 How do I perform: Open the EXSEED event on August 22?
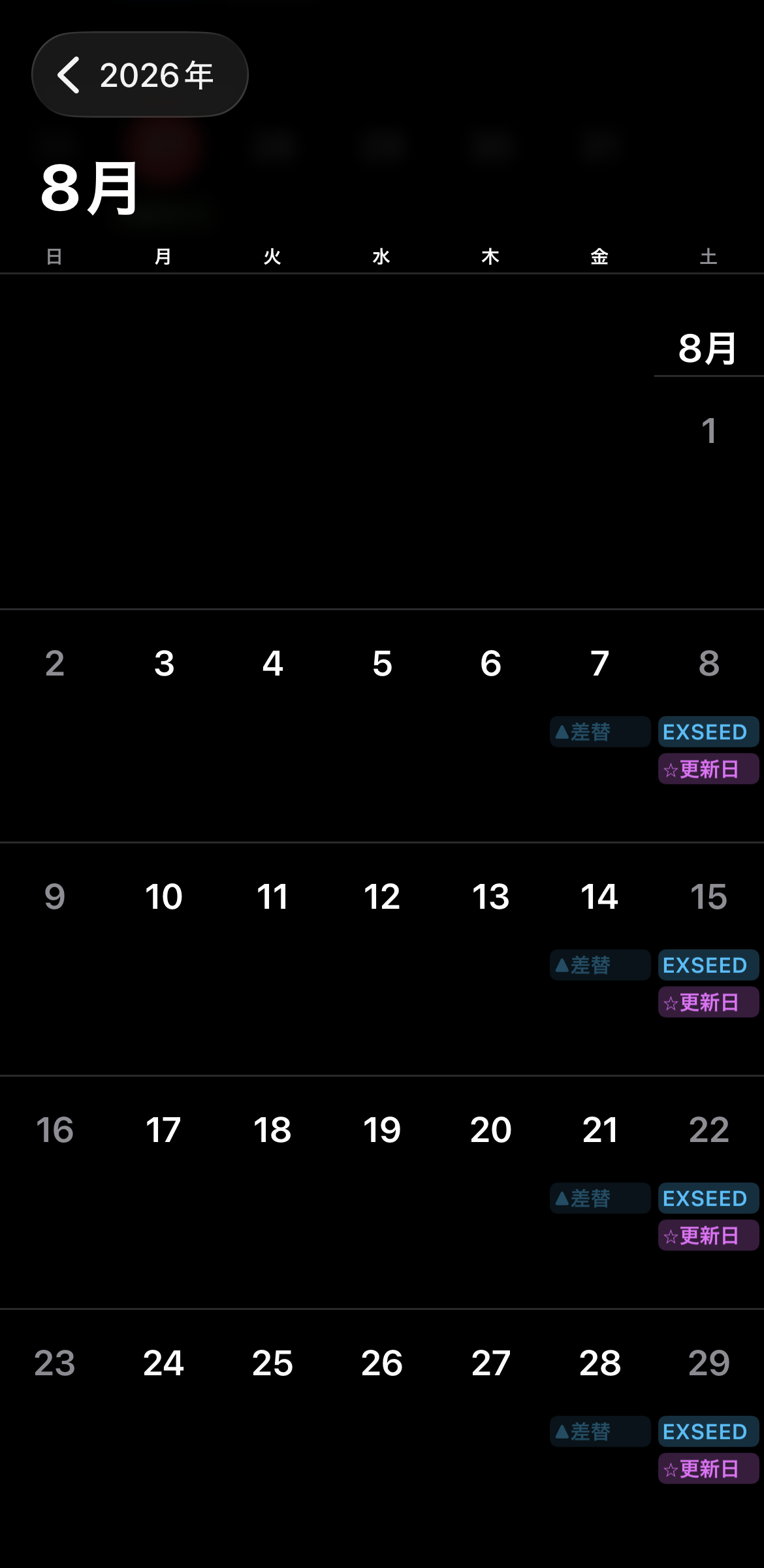click(708, 1198)
